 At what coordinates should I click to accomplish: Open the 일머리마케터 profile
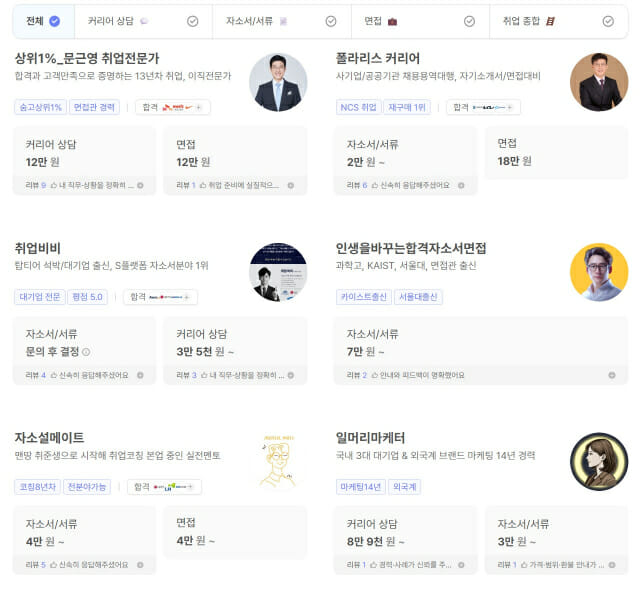tap(371, 438)
